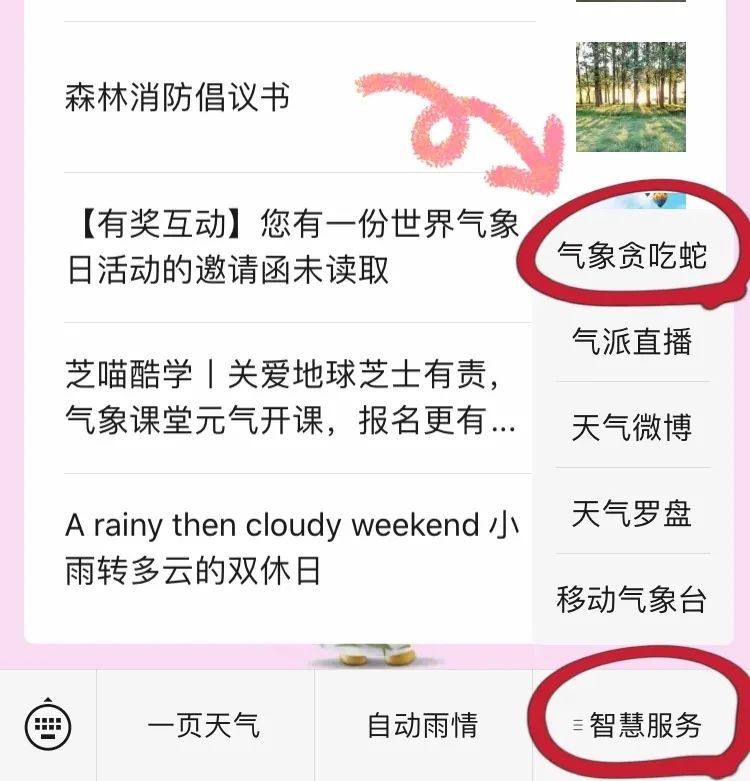This screenshot has height=781, width=750.
Task: Collapse the 智慧服务 bottom menu
Action: click(642, 725)
